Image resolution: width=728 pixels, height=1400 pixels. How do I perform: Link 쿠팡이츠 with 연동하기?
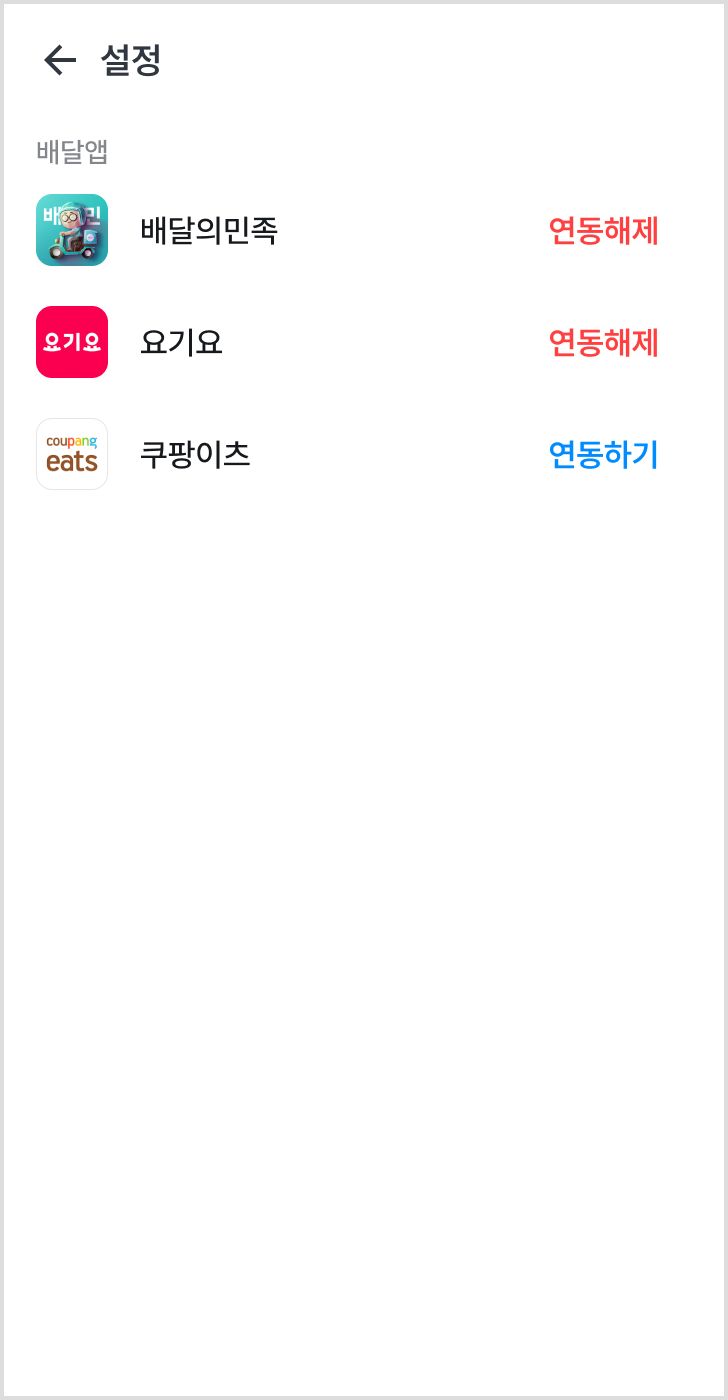tap(603, 455)
